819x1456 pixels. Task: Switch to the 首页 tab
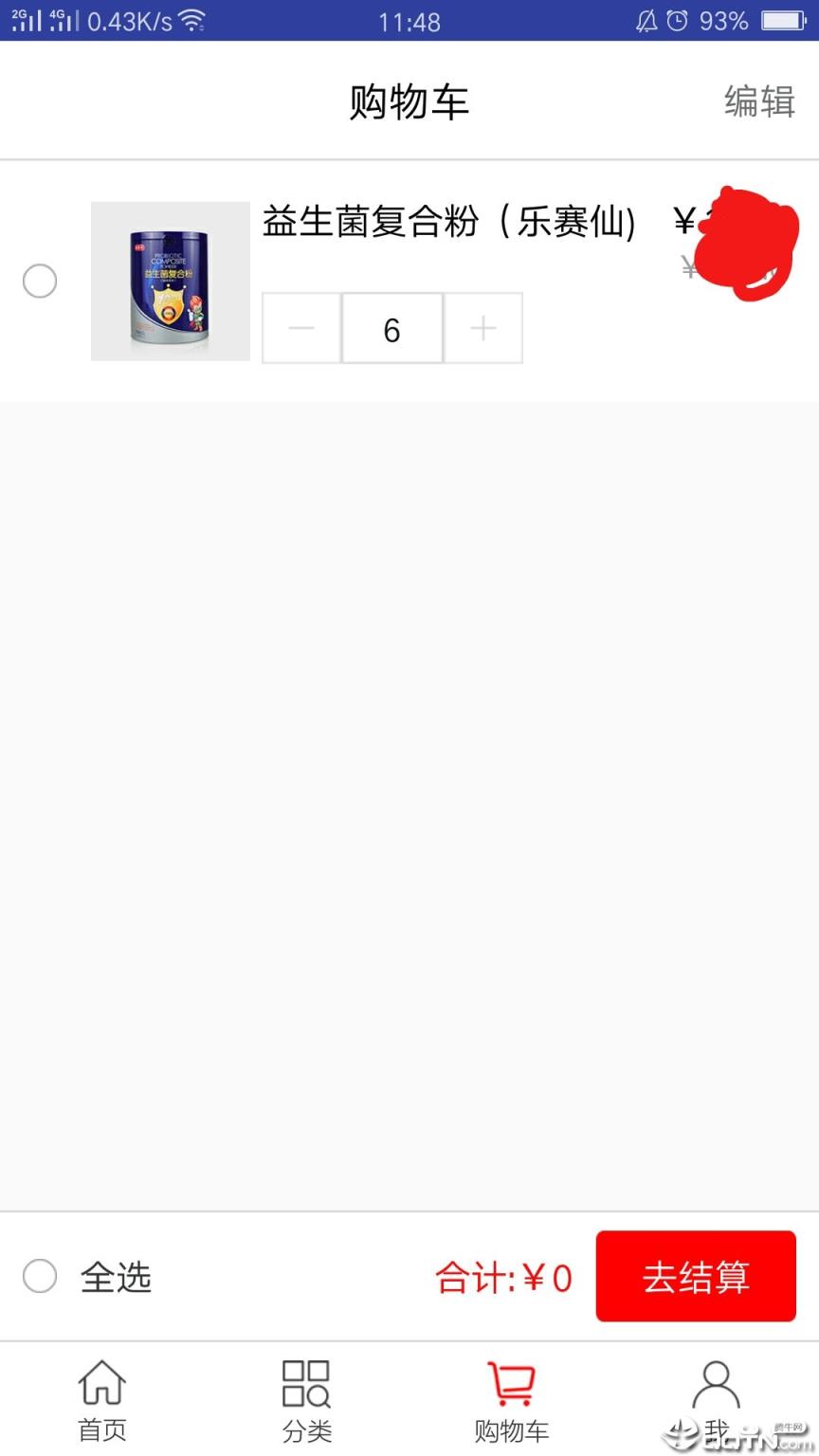[x=102, y=1401]
